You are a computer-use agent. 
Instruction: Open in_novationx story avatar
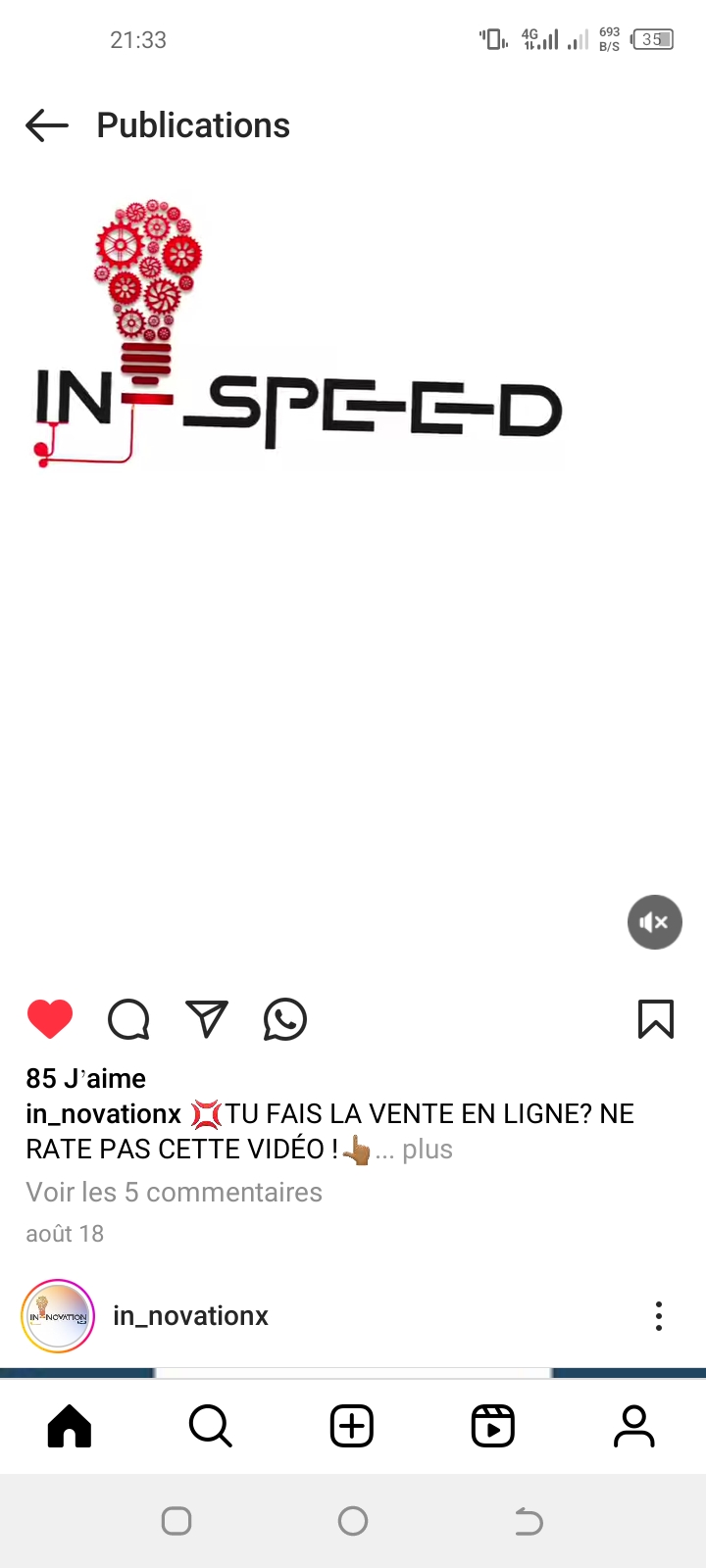point(58,1316)
